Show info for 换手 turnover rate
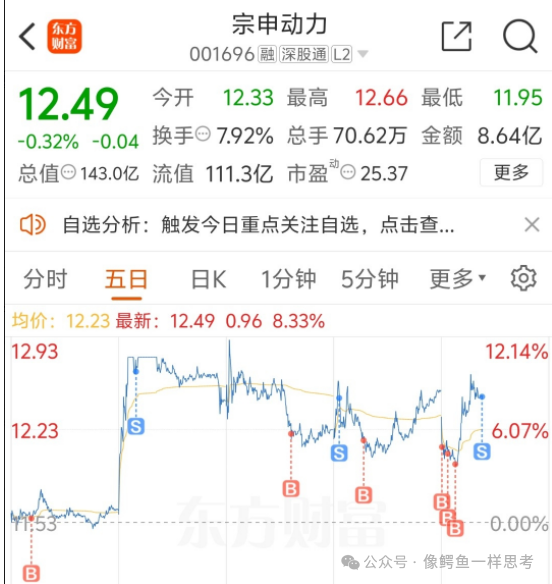 click(203, 134)
